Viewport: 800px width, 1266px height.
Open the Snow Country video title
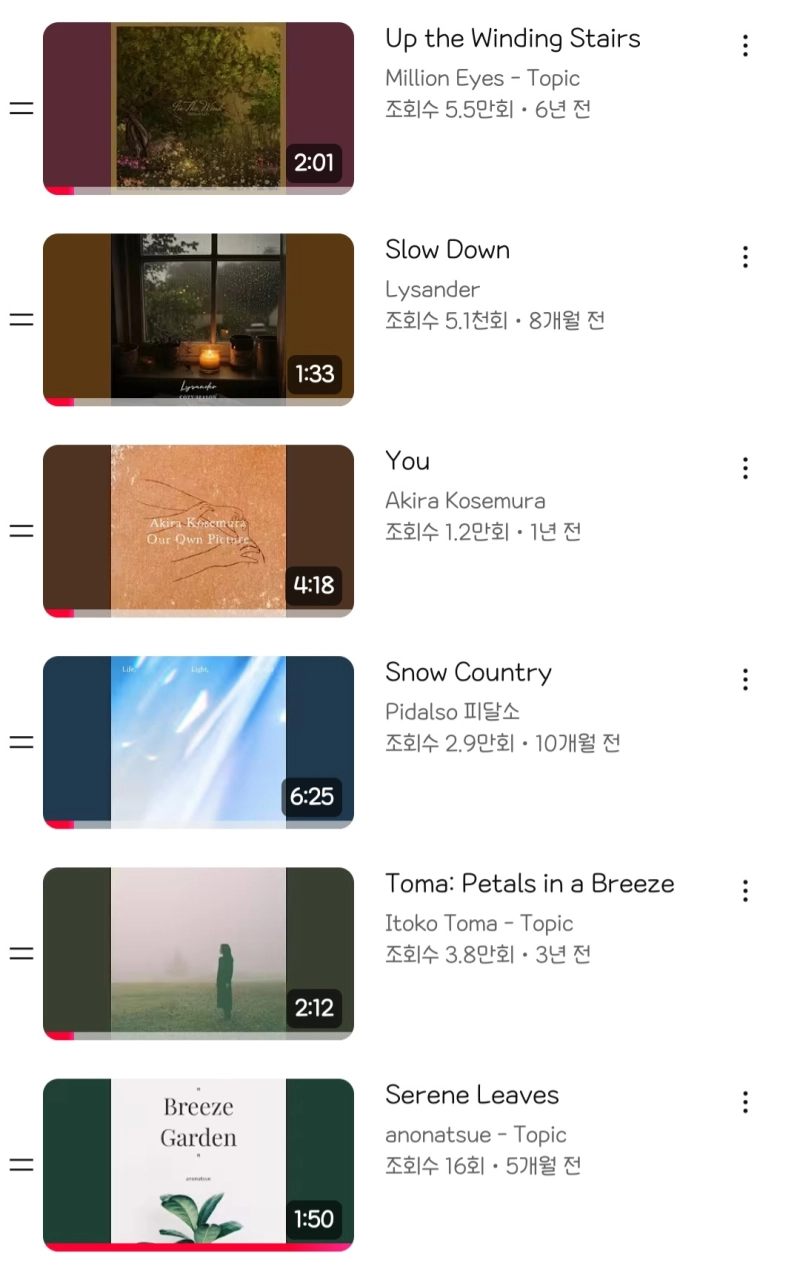[x=468, y=672]
